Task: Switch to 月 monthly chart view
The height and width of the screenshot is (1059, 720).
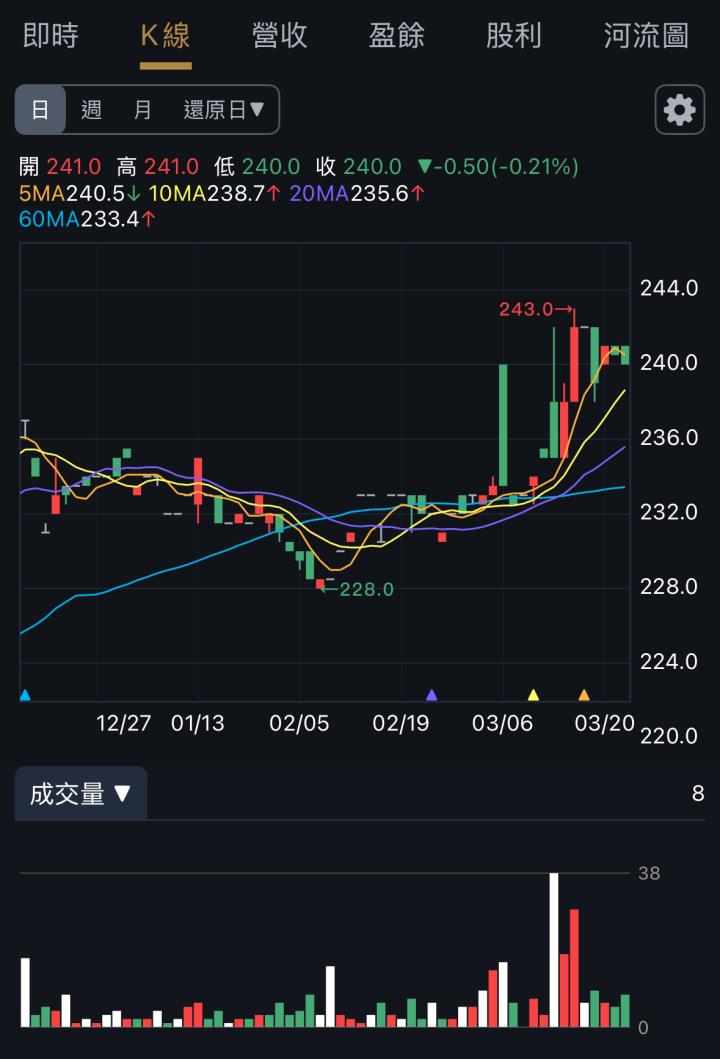Action: click(x=140, y=110)
